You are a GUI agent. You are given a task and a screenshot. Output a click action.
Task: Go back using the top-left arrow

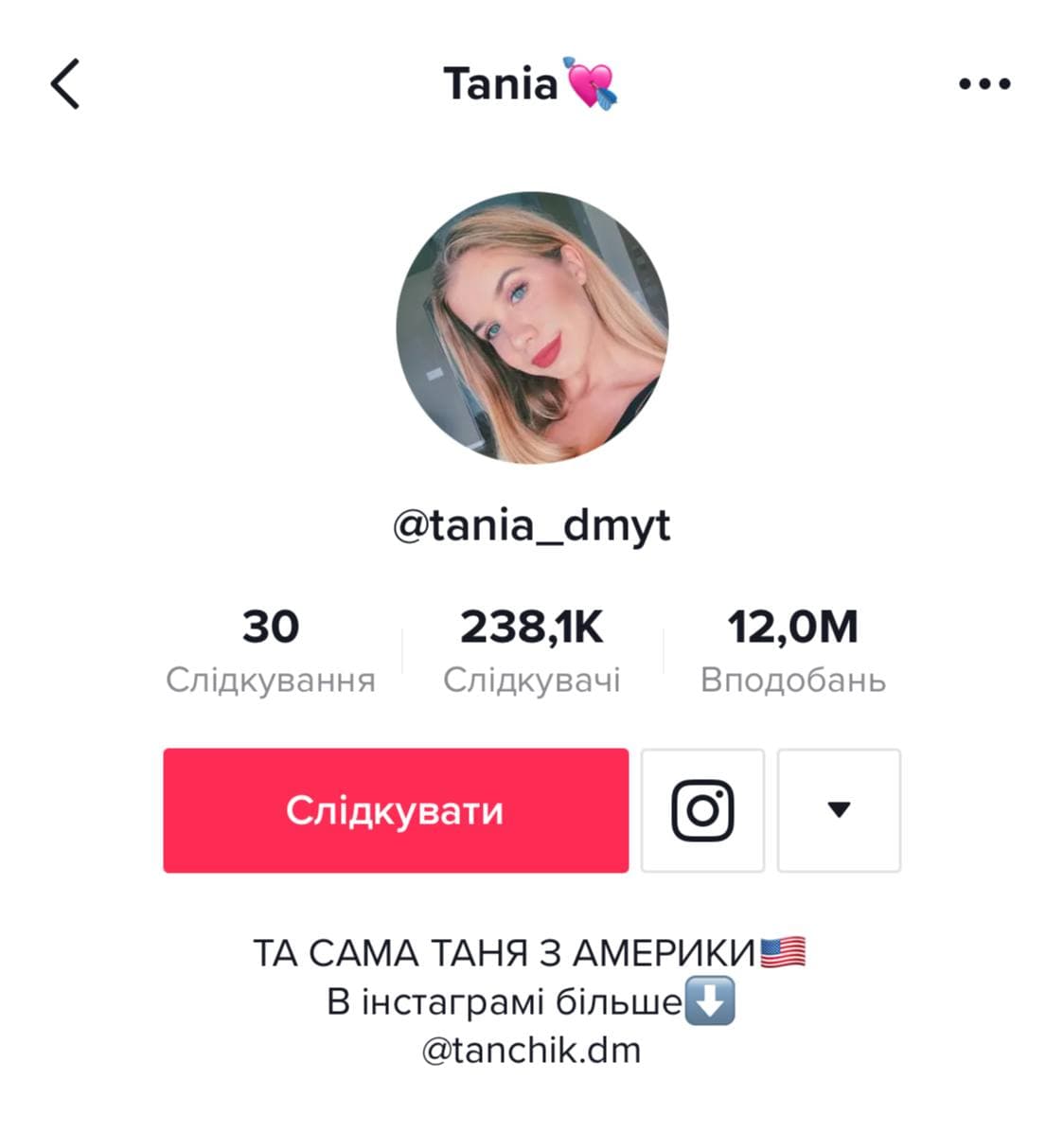pyautogui.click(x=65, y=84)
